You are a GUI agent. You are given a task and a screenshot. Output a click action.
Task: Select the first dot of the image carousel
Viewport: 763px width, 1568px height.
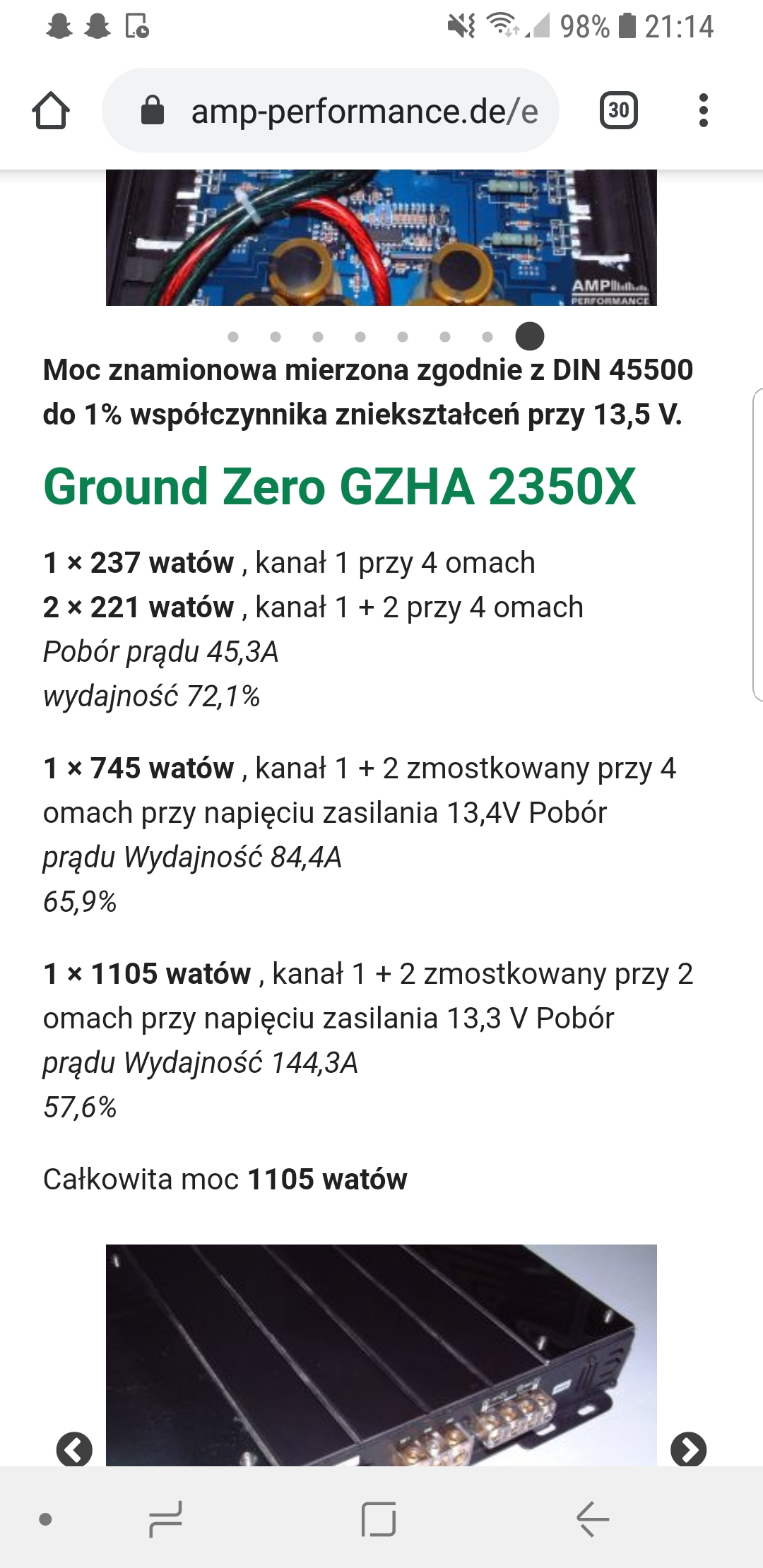[x=233, y=337]
